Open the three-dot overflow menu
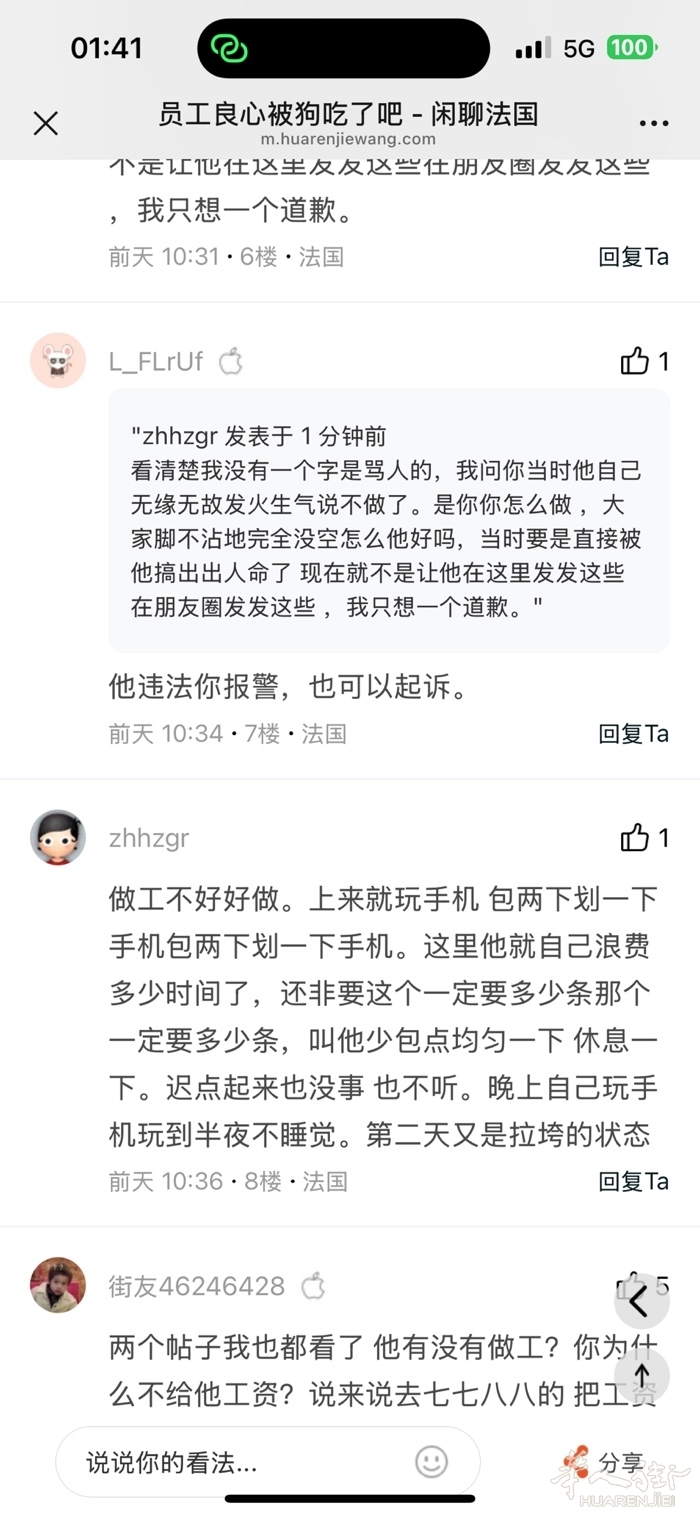 tap(653, 123)
